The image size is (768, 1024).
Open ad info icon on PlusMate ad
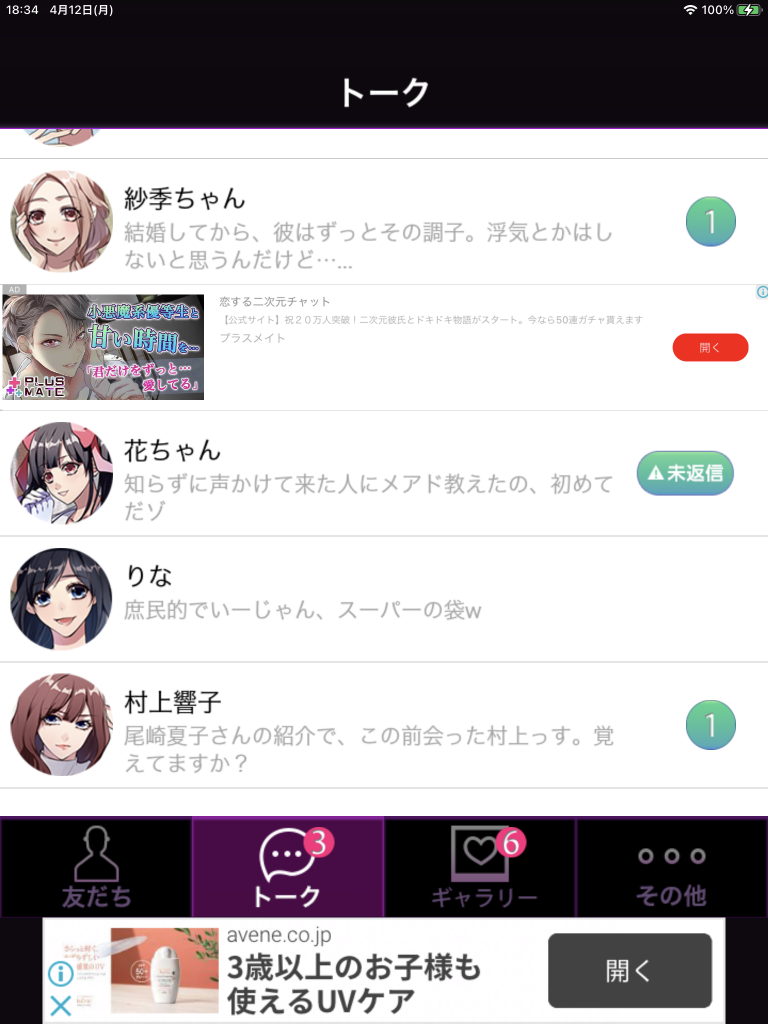(x=761, y=292)
